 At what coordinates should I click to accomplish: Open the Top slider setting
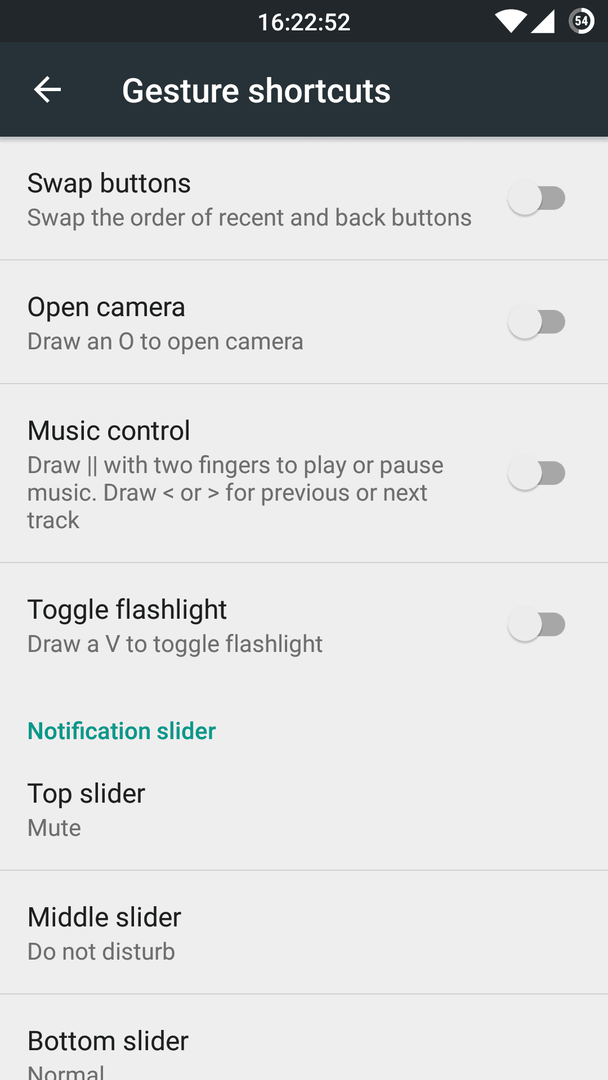pos(304,809)
